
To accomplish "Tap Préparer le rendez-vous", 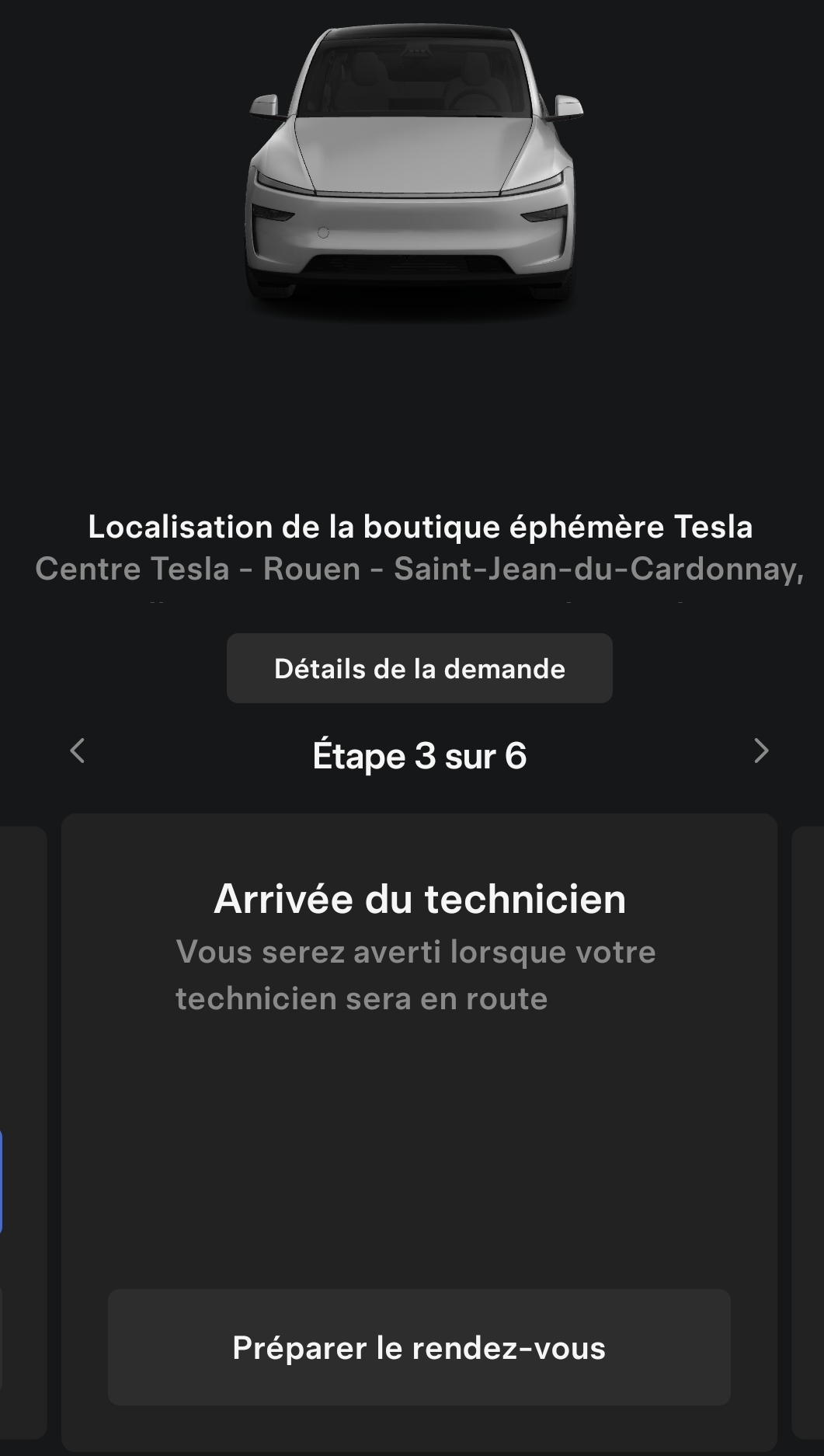I will coord(419,1348).
